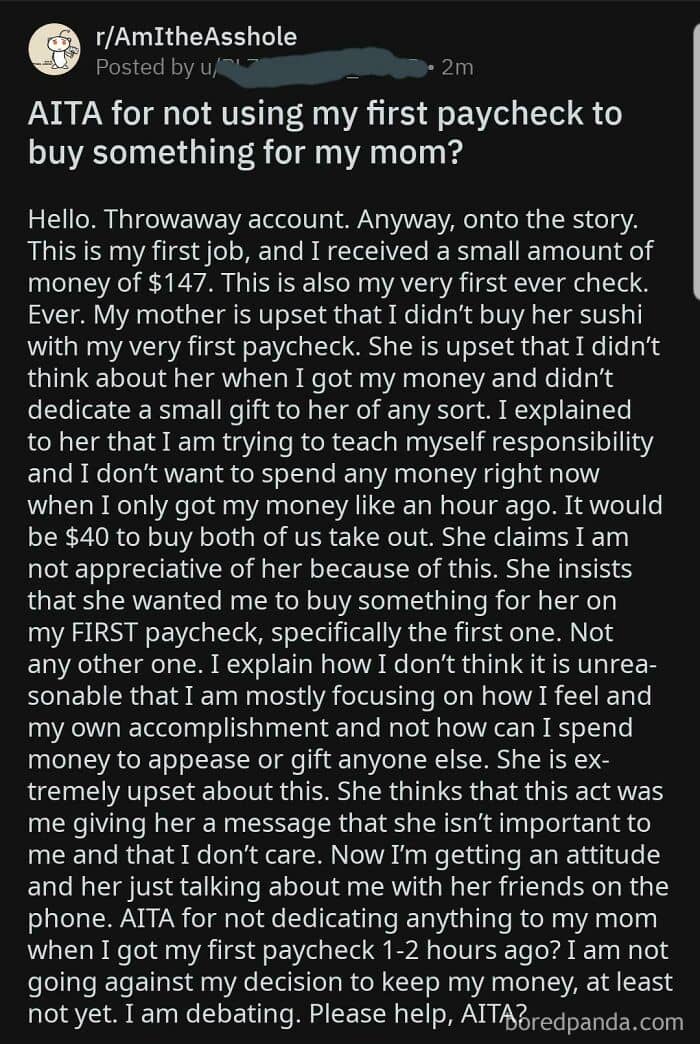Image resolution: width=700 pixels, height=1044 pixels.
Task: Tap the subreddit avatar icon
Action: [x=54, y=51]
